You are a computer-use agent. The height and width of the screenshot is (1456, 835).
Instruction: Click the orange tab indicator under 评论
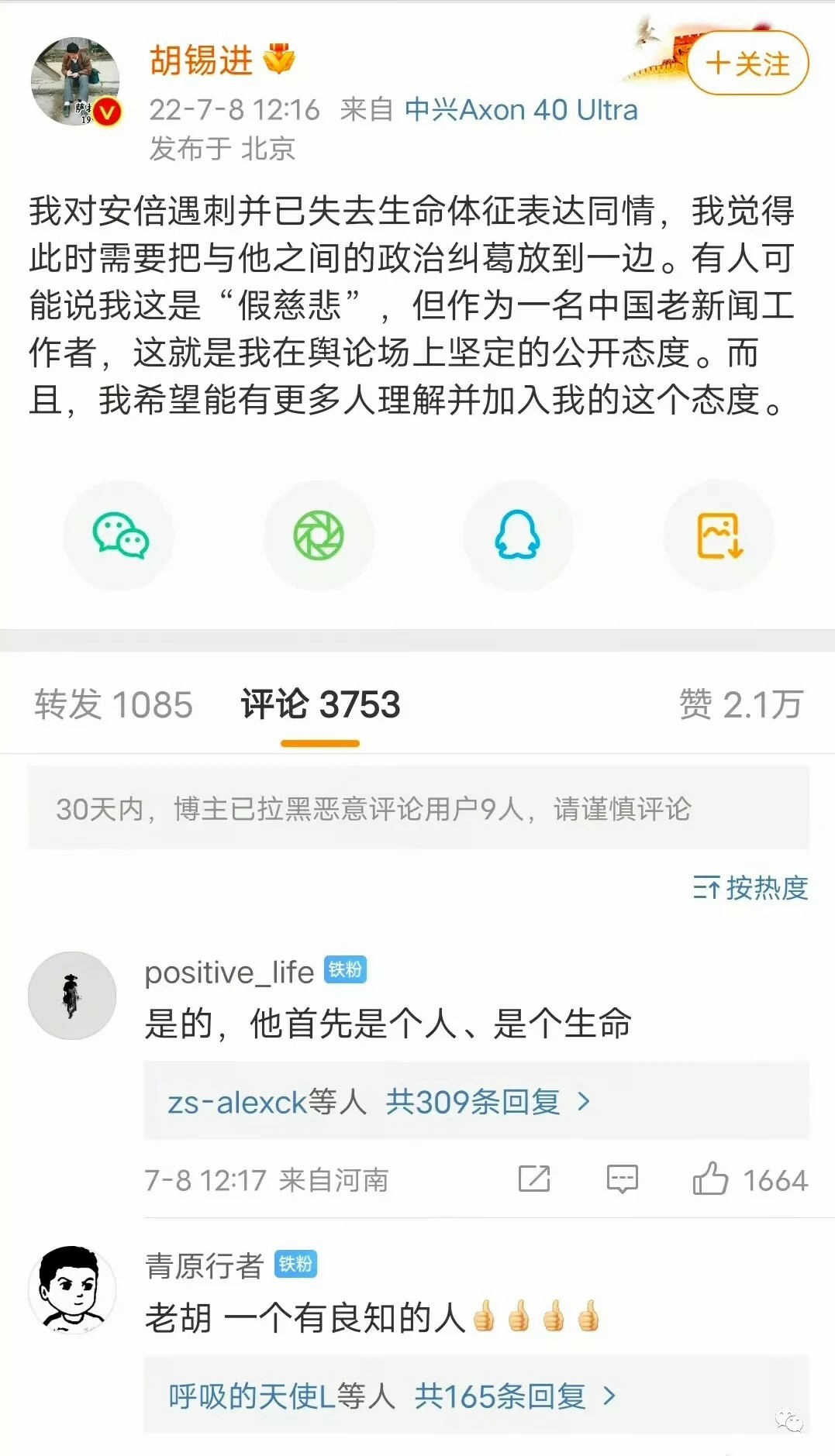(322, 743)
